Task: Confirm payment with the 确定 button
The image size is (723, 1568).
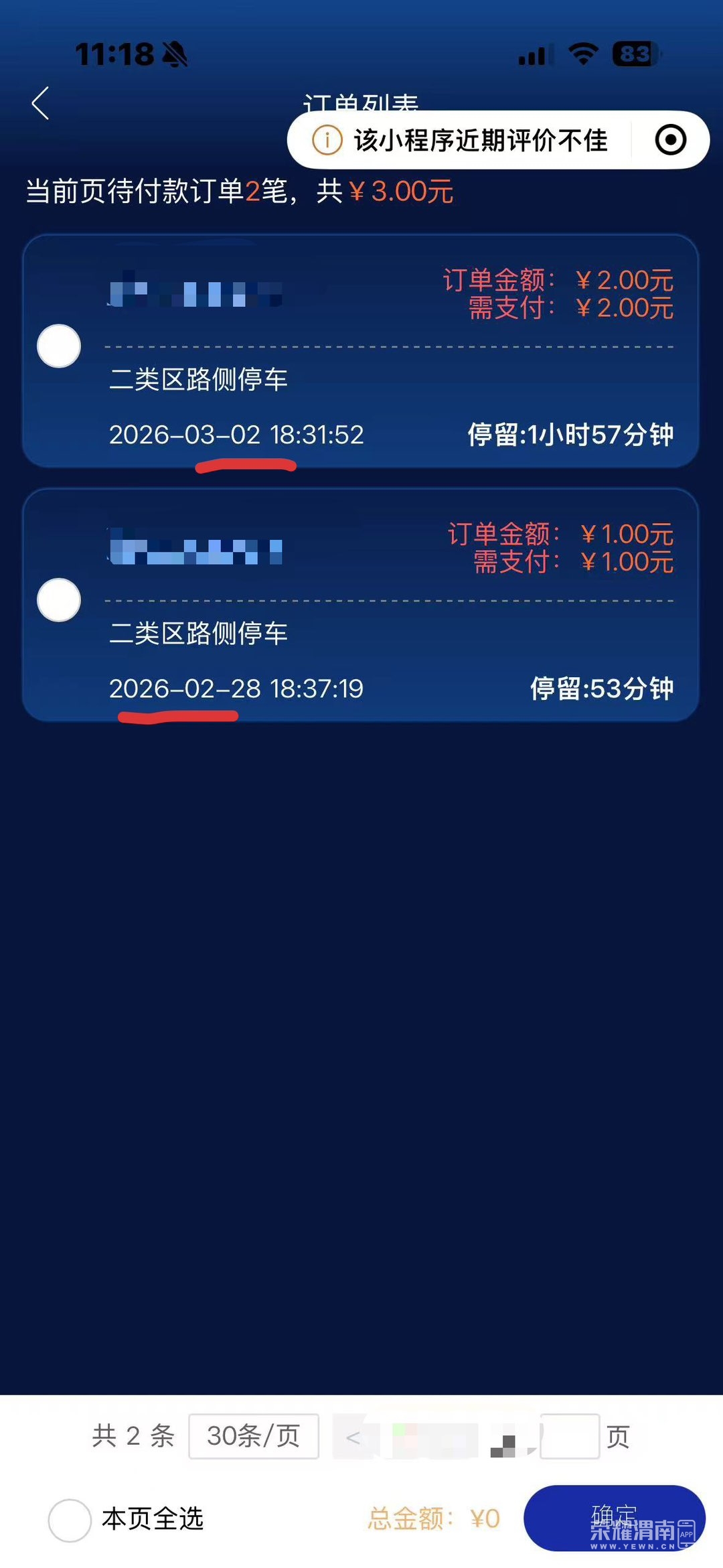Action: tap(613, 1518)
